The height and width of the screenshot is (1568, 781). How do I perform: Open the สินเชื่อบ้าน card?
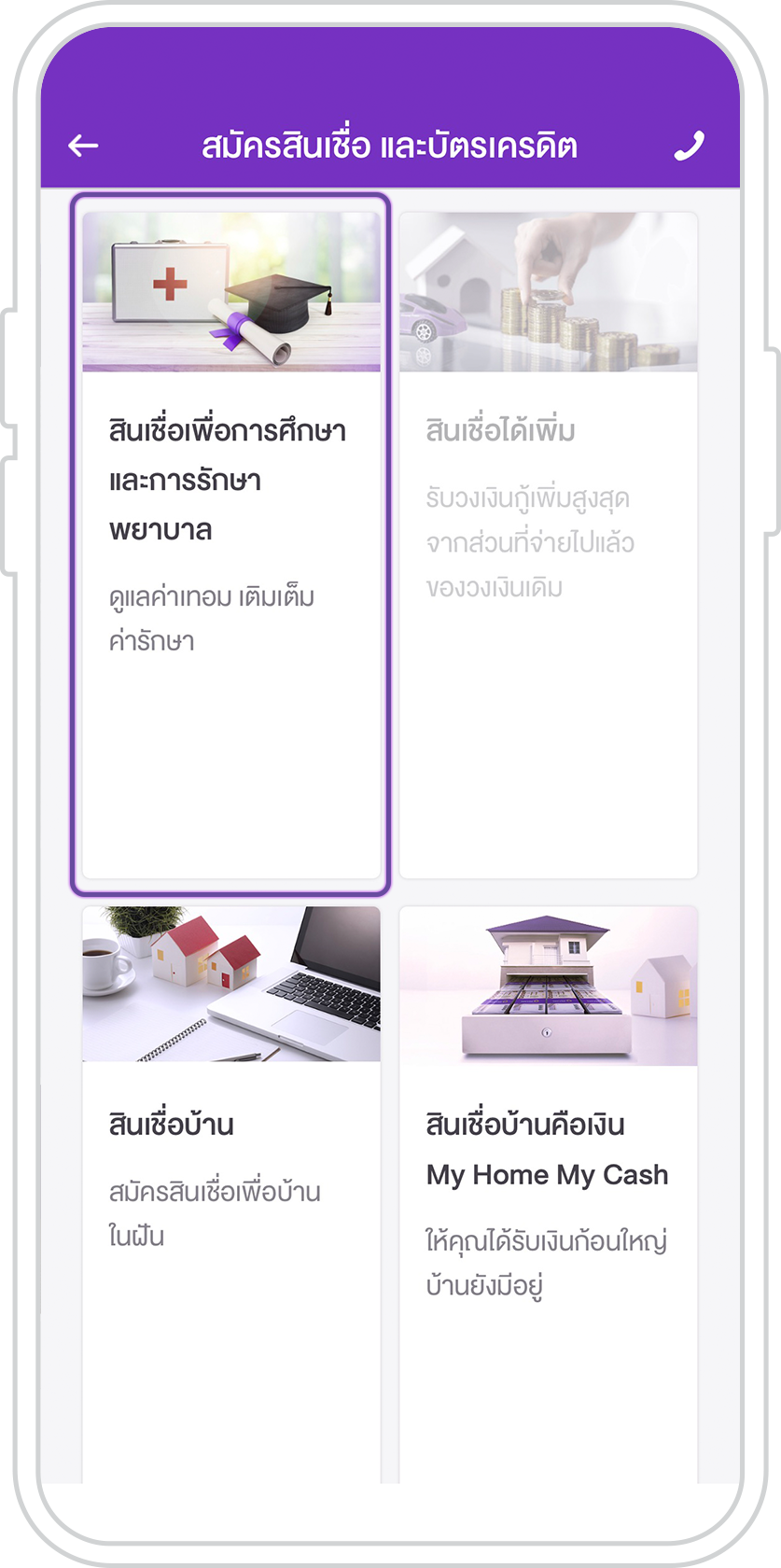(x=231, y=1194)
